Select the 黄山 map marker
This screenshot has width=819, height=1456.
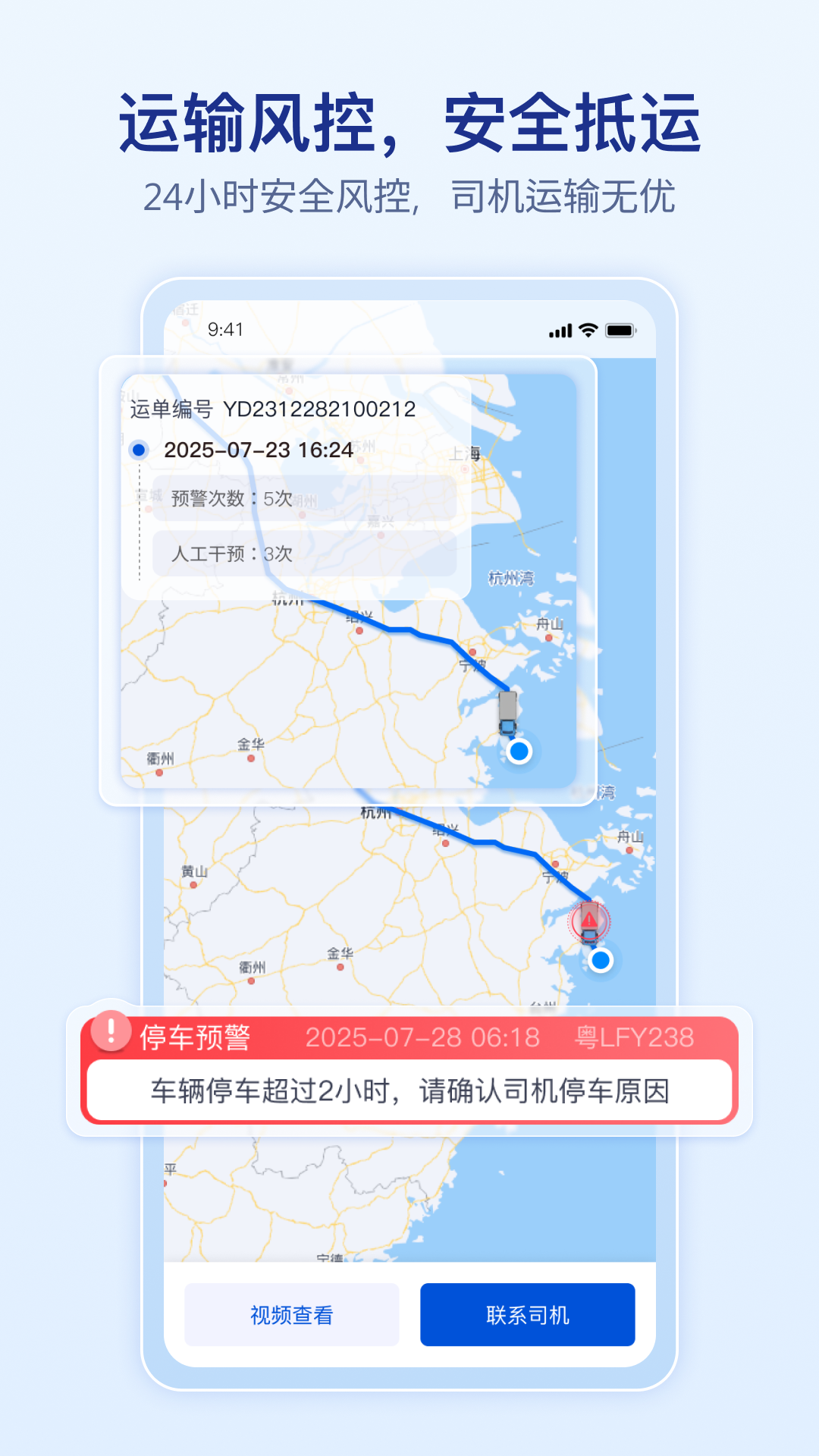click(194, 871)
